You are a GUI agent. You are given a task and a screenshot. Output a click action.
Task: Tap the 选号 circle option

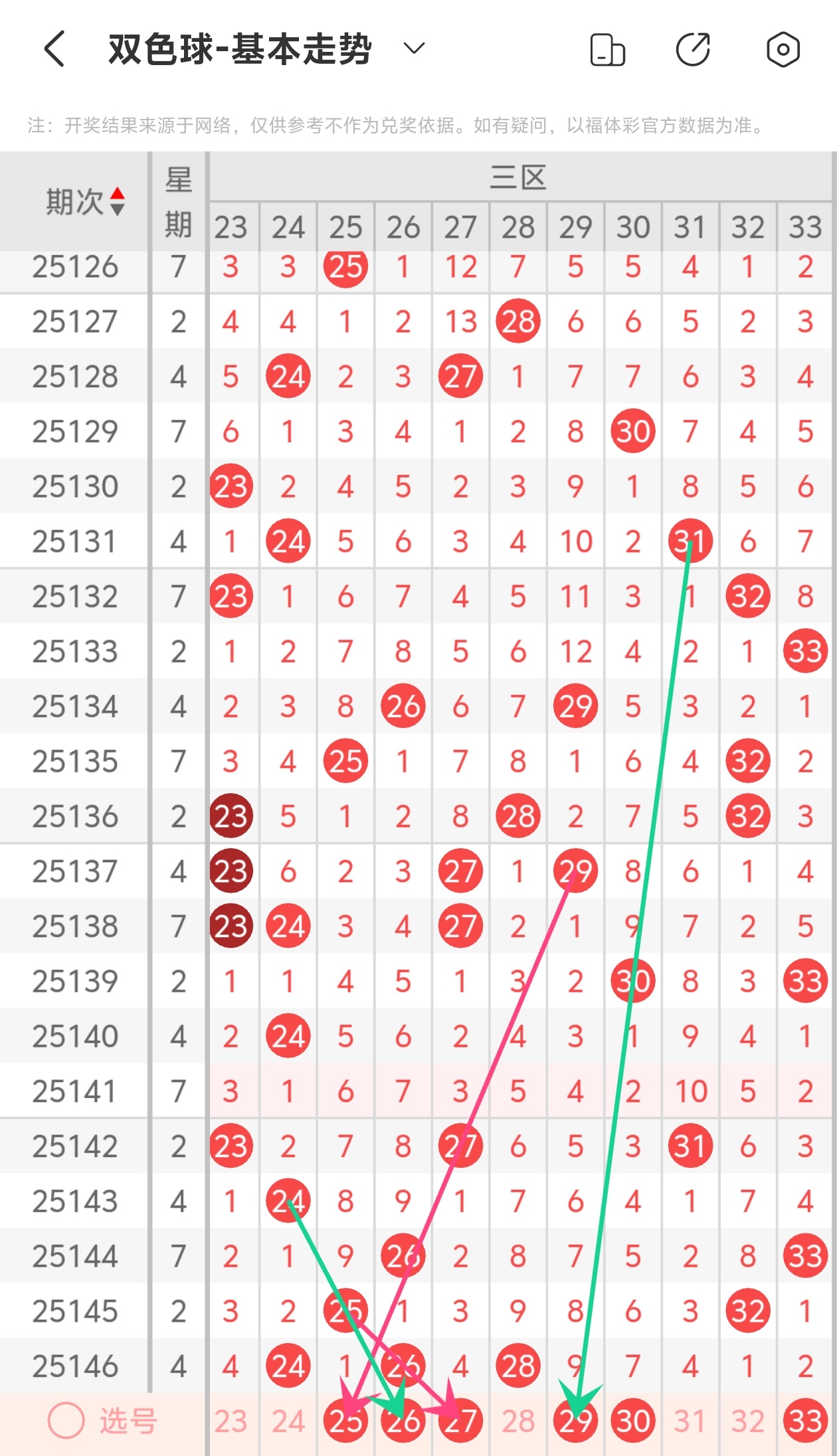click(66, 1421)
